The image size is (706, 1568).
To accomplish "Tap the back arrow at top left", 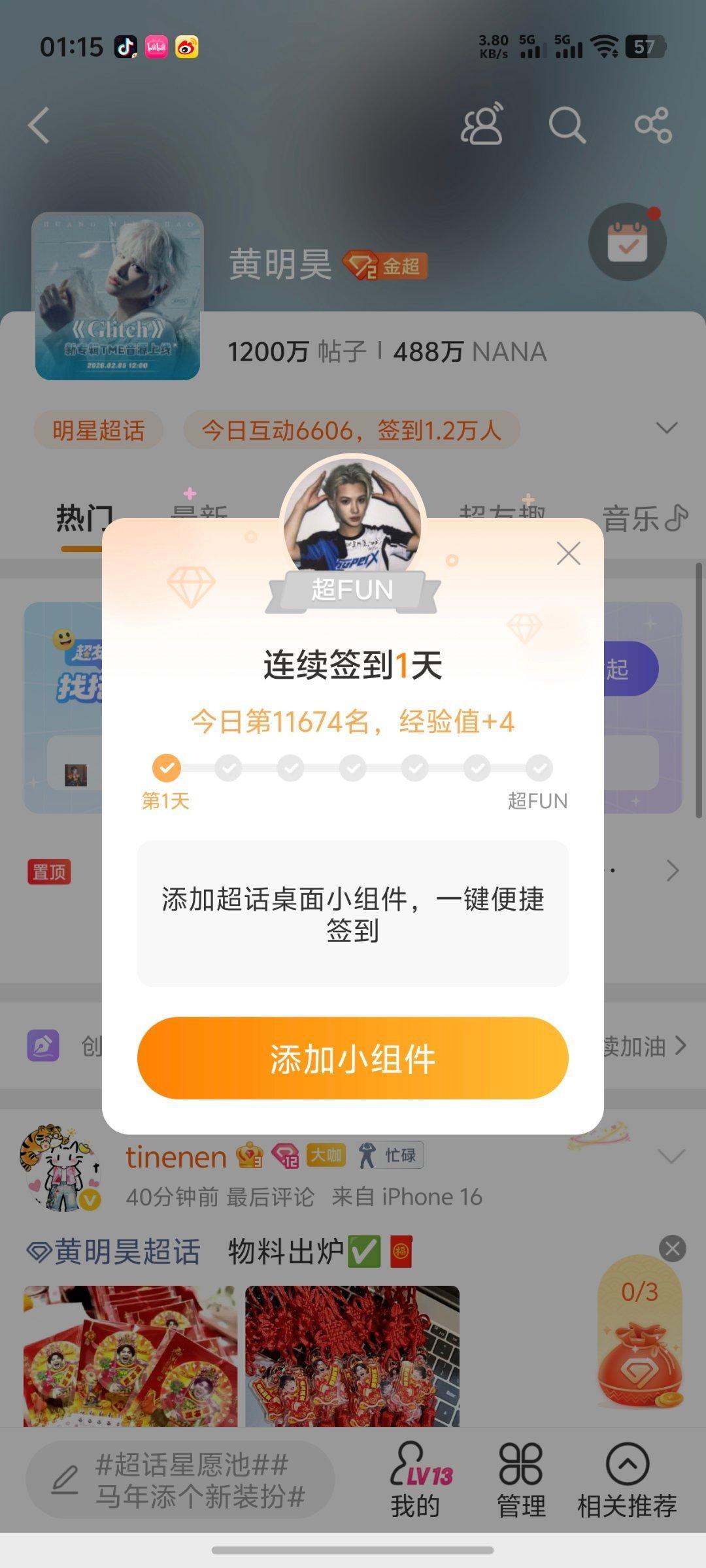I will (x=37, y=125).
